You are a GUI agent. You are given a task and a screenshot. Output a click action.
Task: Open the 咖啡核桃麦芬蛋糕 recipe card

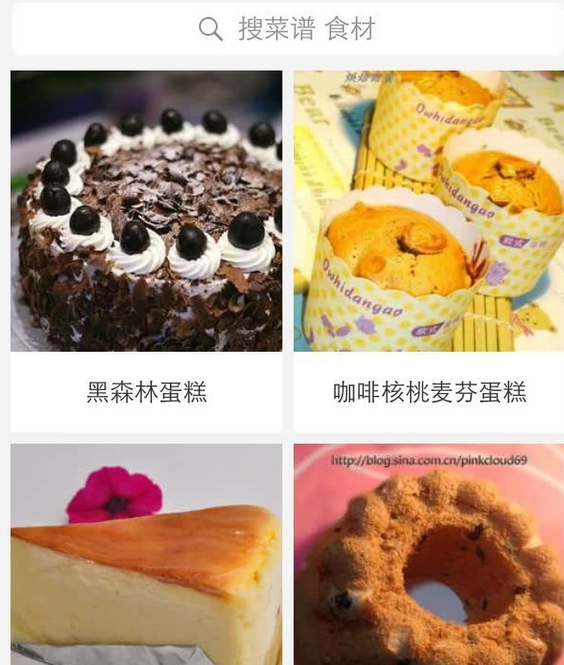tap(429, 251)
